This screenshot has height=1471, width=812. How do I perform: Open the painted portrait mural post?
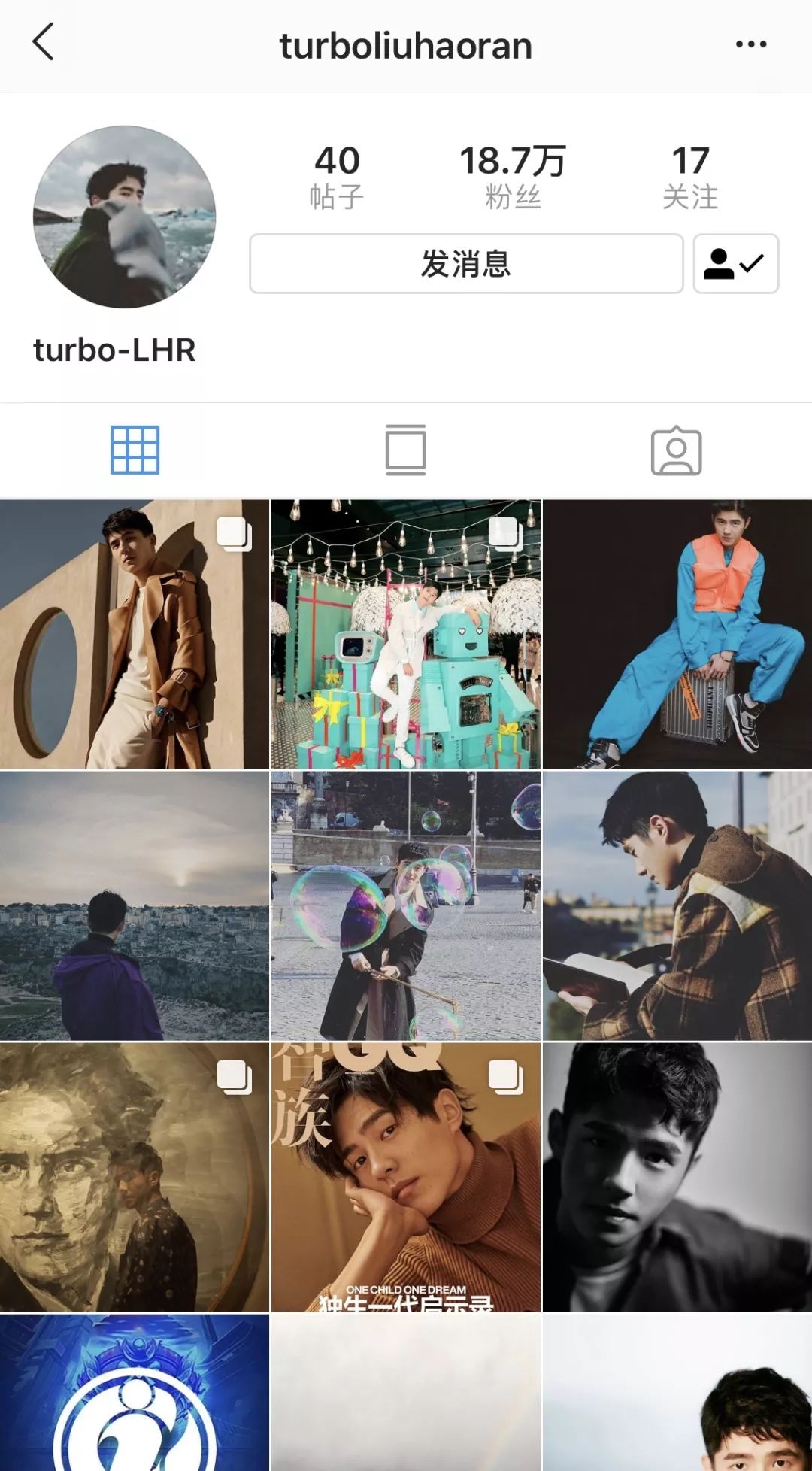pyautogui.click(x=135, y=1177)
